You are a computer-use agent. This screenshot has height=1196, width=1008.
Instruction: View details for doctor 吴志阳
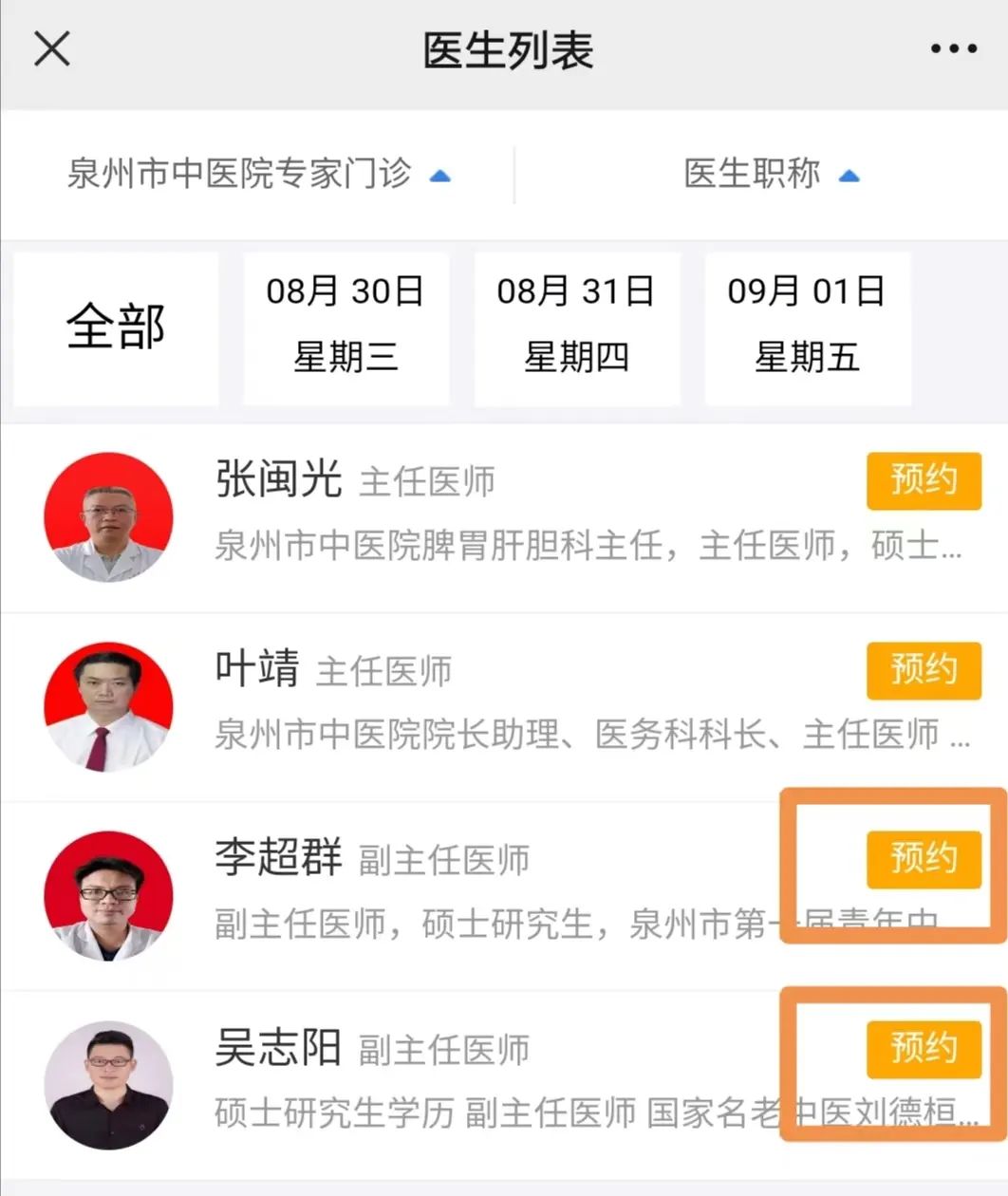point(475,1085)
